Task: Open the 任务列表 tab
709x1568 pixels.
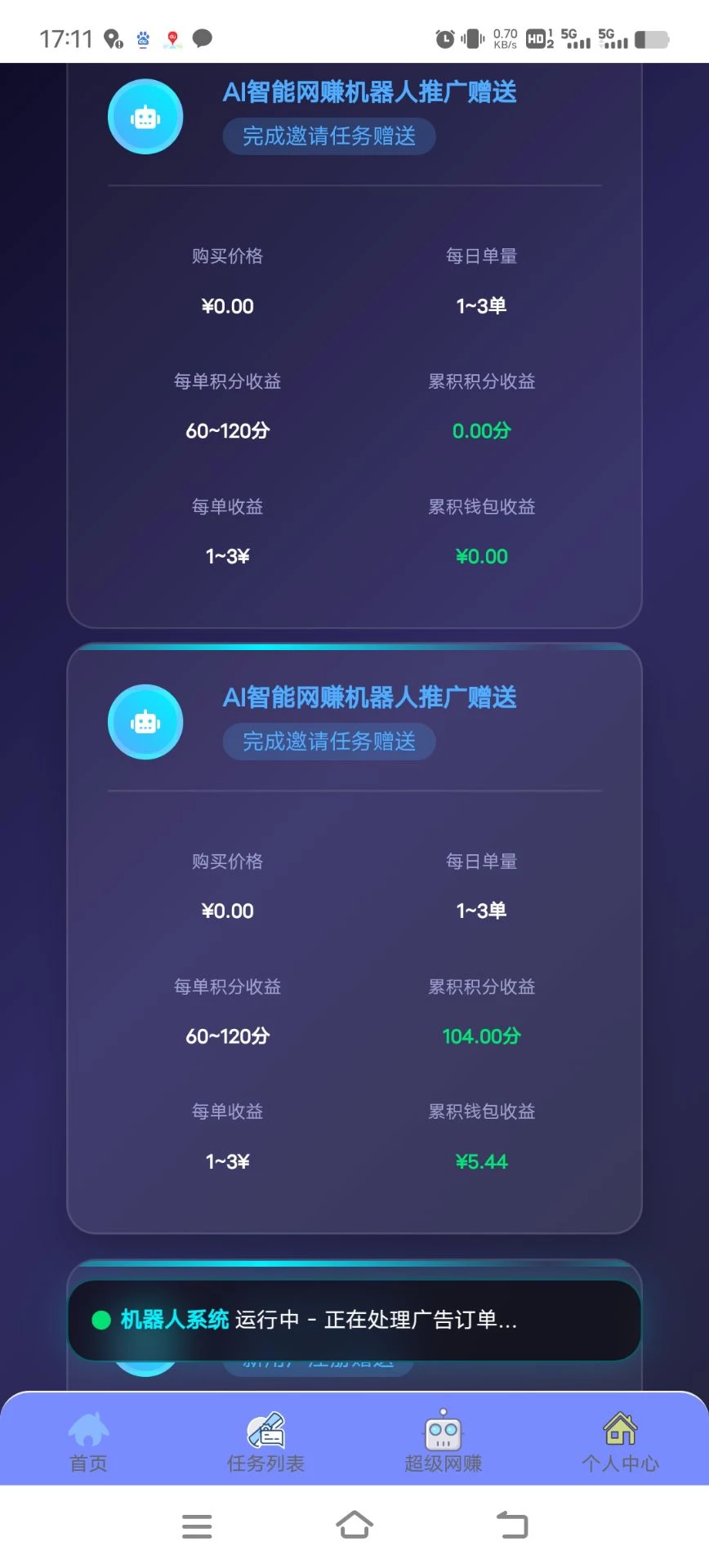Action: click(265, 1442)
